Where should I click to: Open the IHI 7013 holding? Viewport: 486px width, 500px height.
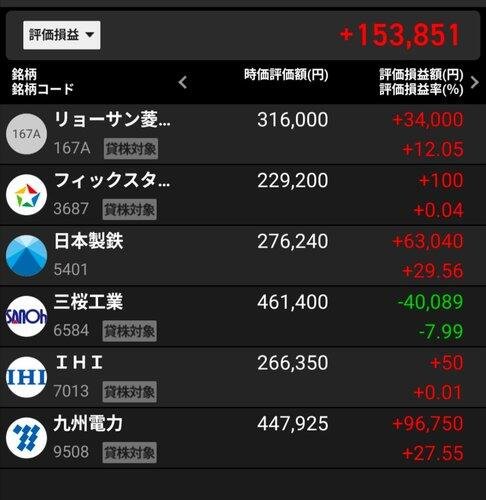coord(243,377)
